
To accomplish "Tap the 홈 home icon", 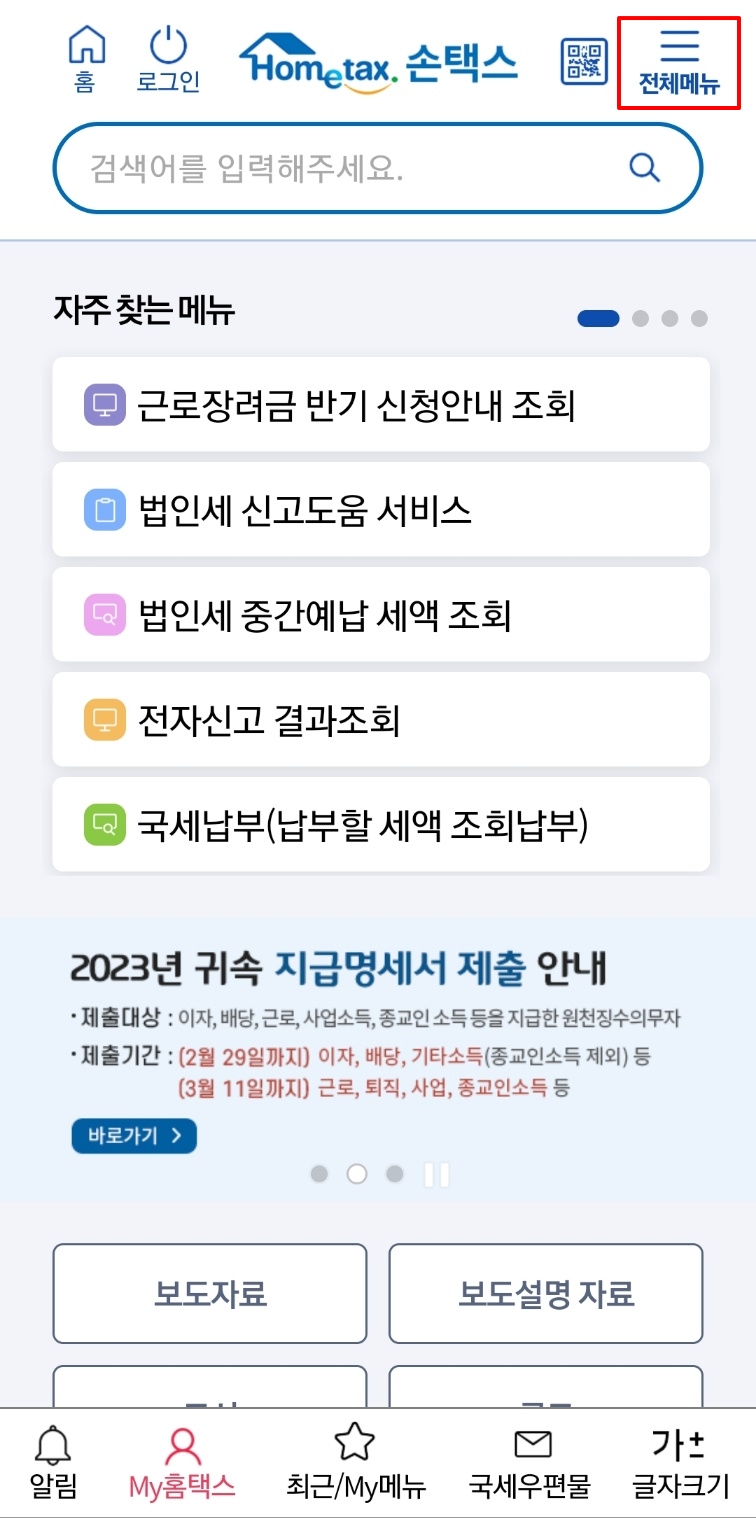I will (x=85, y=57).
